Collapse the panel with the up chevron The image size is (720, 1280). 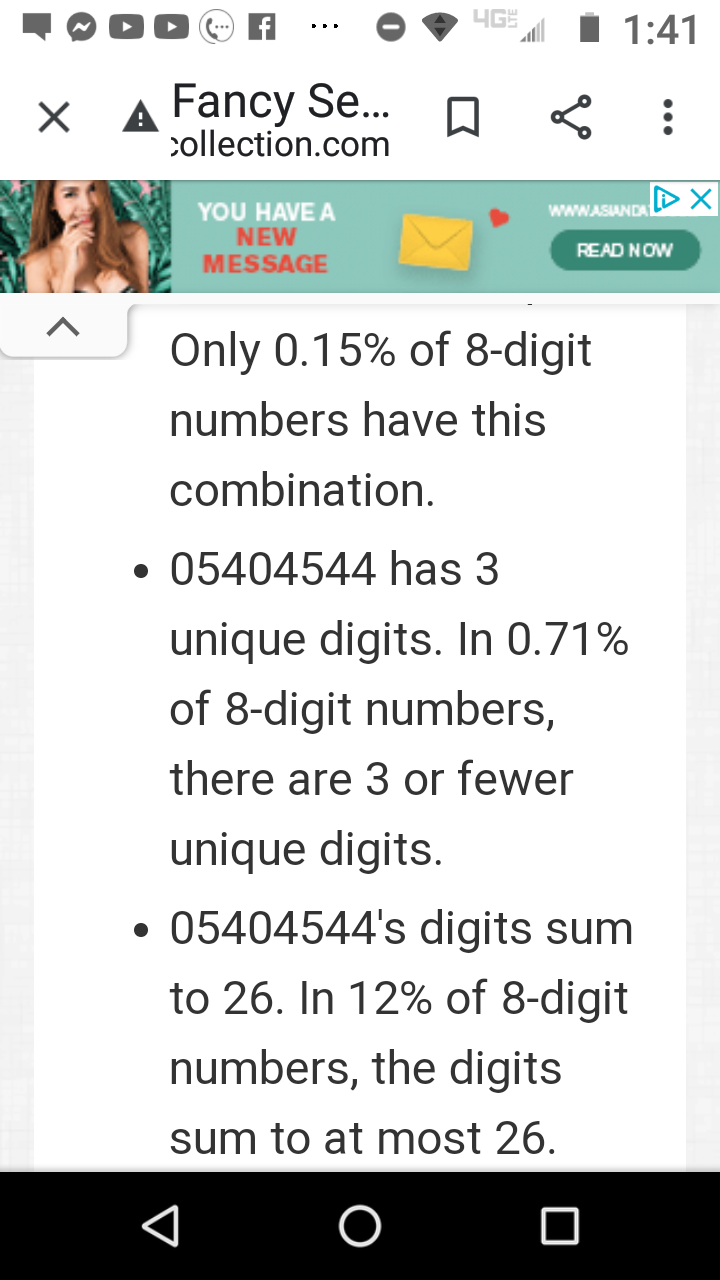pyautogui.click(x=63, y=326)
